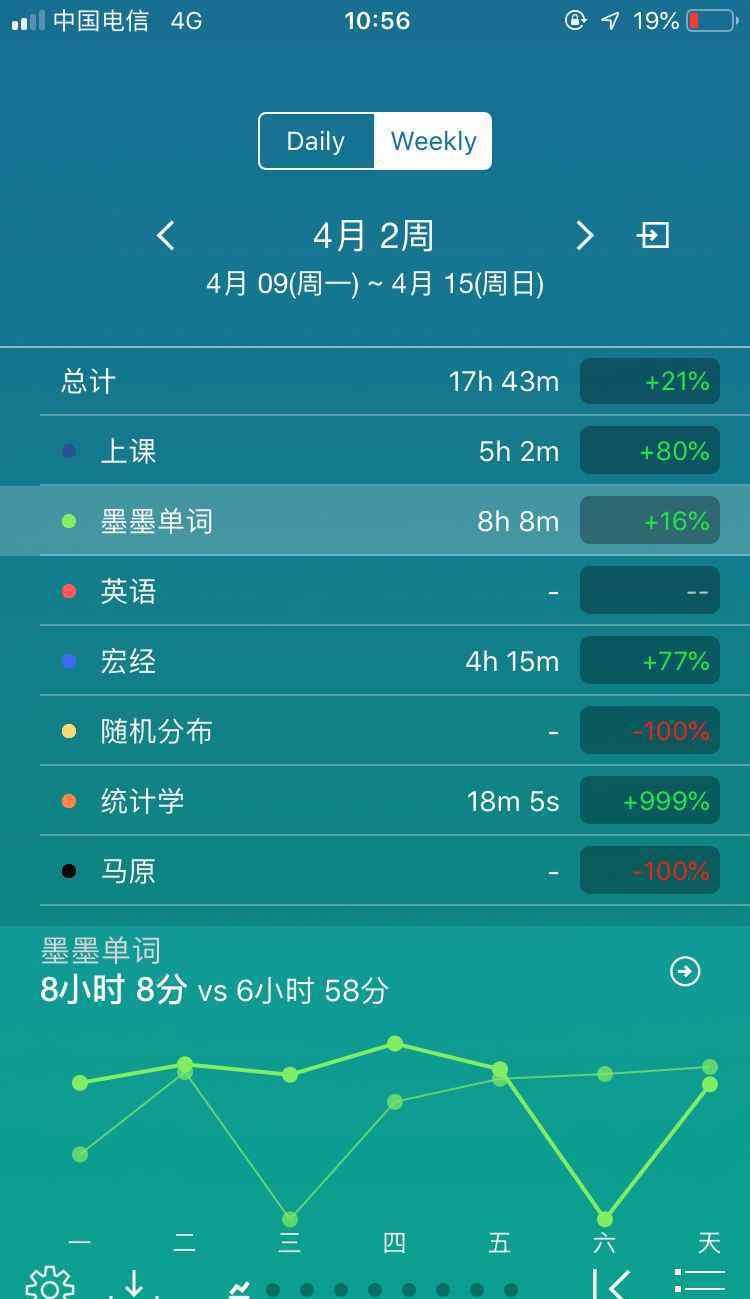Tap the skip-to-first arrow icon
The width and height of the screenshot is (750, 1299).
point(611,1284)
